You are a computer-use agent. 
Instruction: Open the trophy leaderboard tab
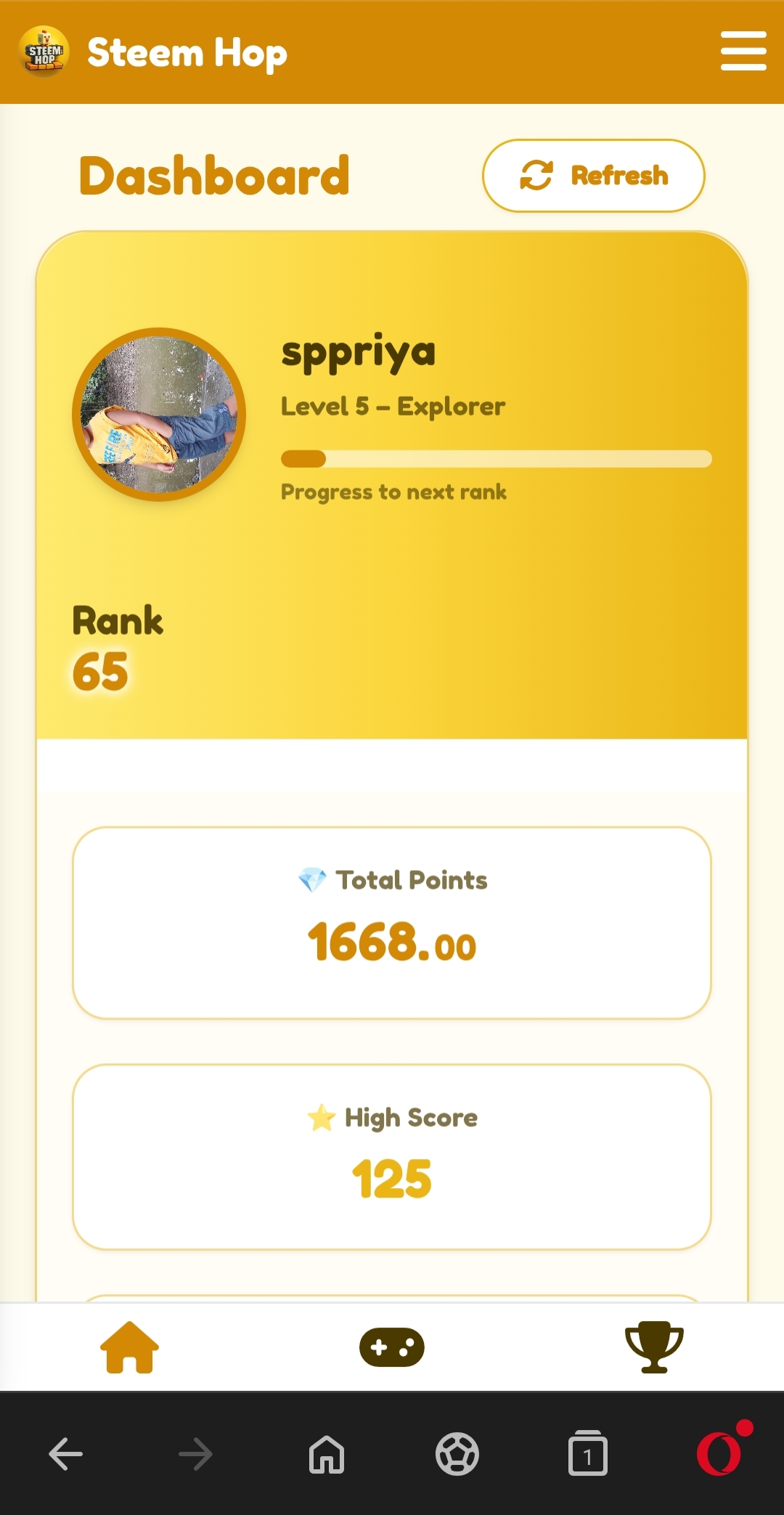tap(653, 1347)
